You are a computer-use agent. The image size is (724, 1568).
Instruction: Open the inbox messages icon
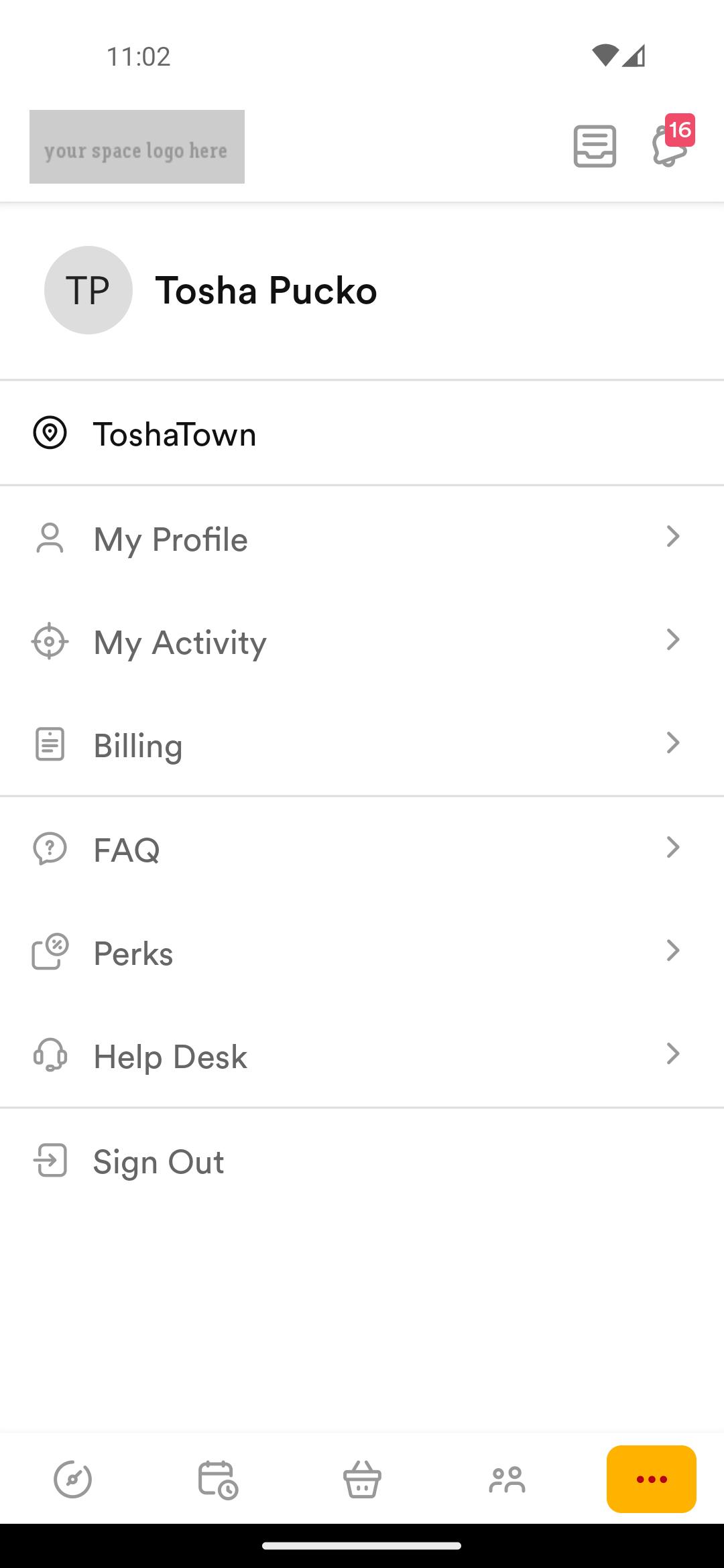pyautogui.click(x=595, y=146)
